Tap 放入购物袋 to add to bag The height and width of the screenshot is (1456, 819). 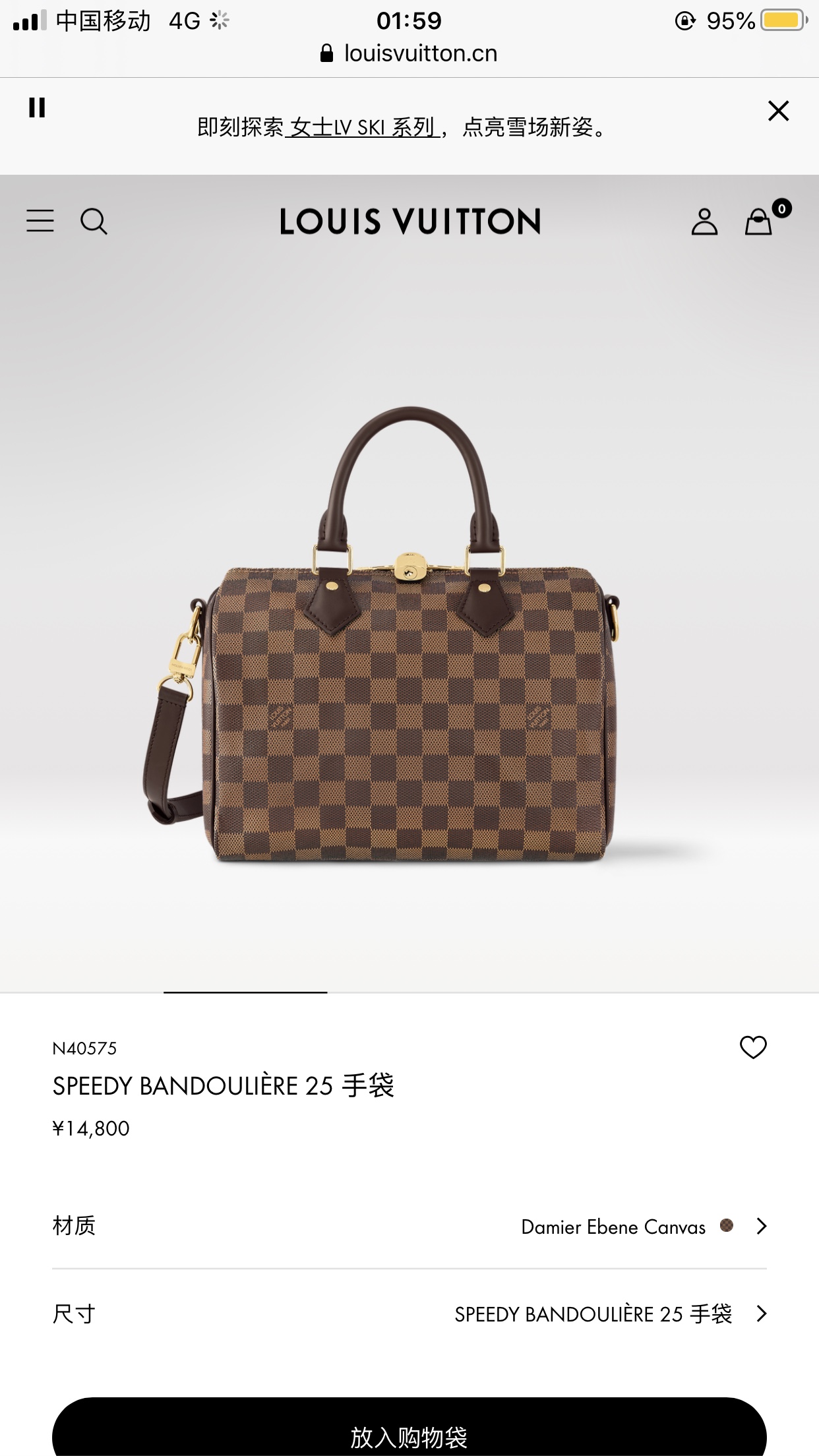point(409,1431)
